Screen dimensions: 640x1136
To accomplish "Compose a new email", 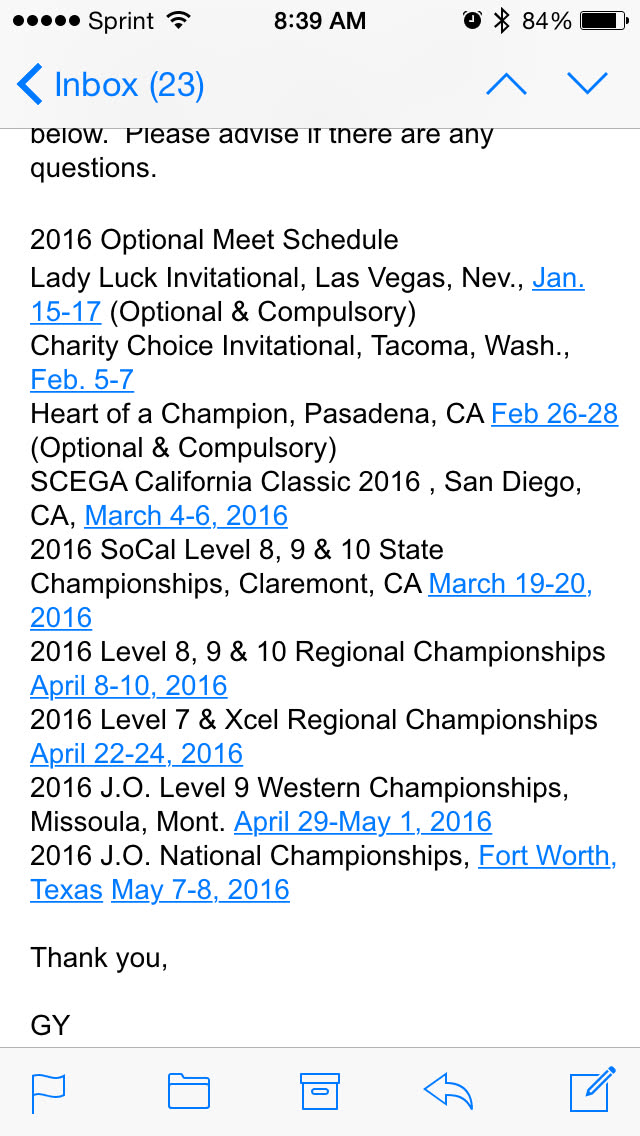I will (591, 1090).
